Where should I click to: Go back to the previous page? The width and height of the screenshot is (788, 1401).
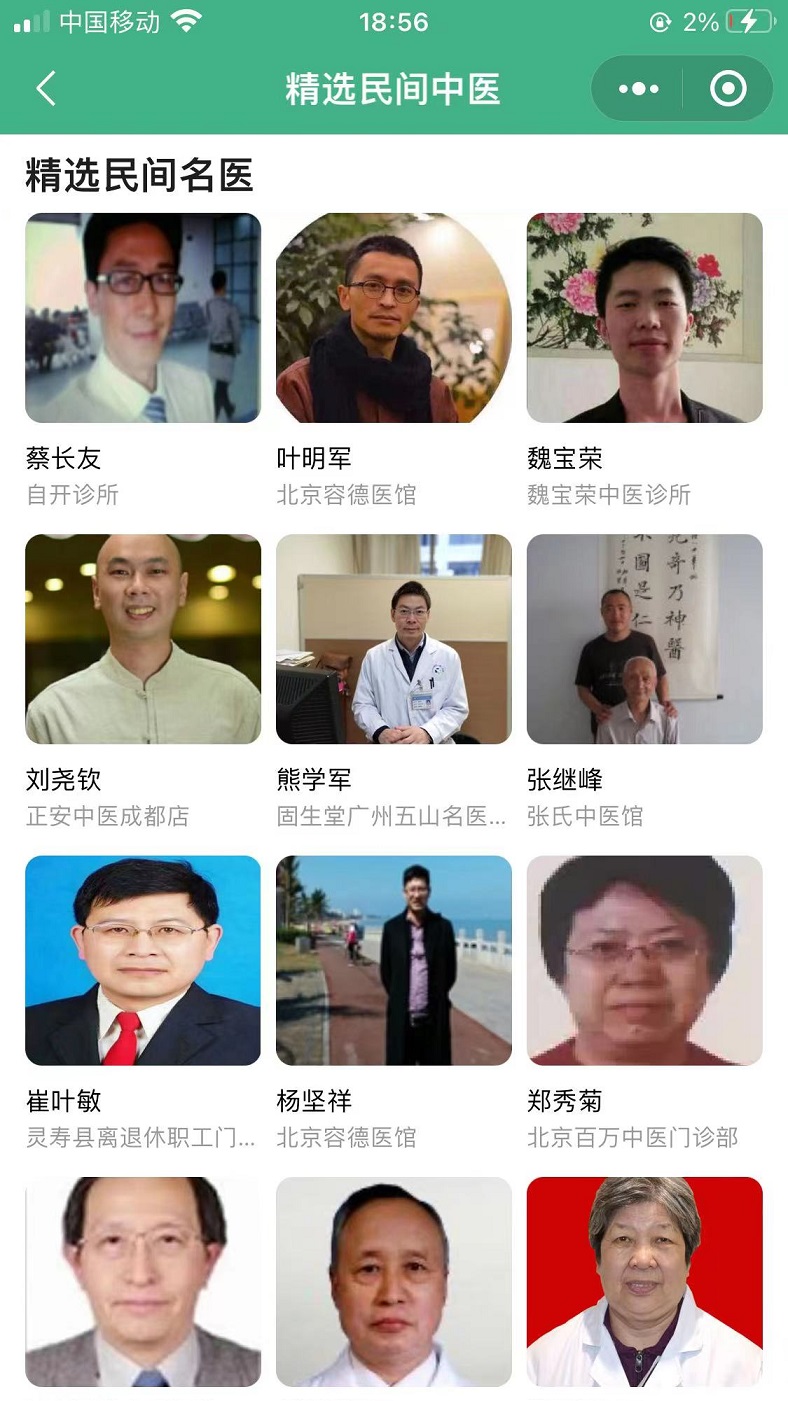pyautogui.click(x=45, y=89)
